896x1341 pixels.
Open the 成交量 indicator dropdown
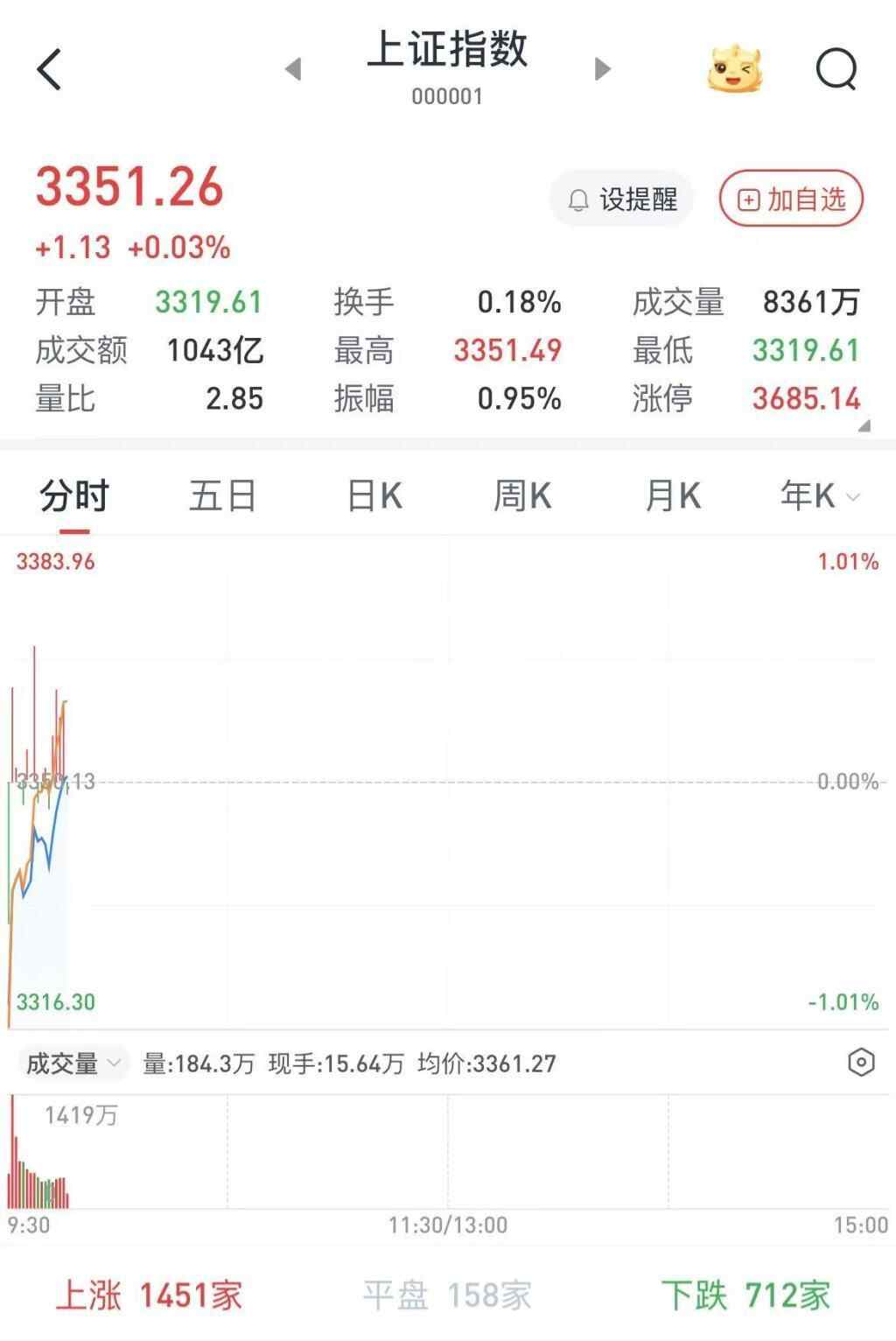[x=73, y=1064]
